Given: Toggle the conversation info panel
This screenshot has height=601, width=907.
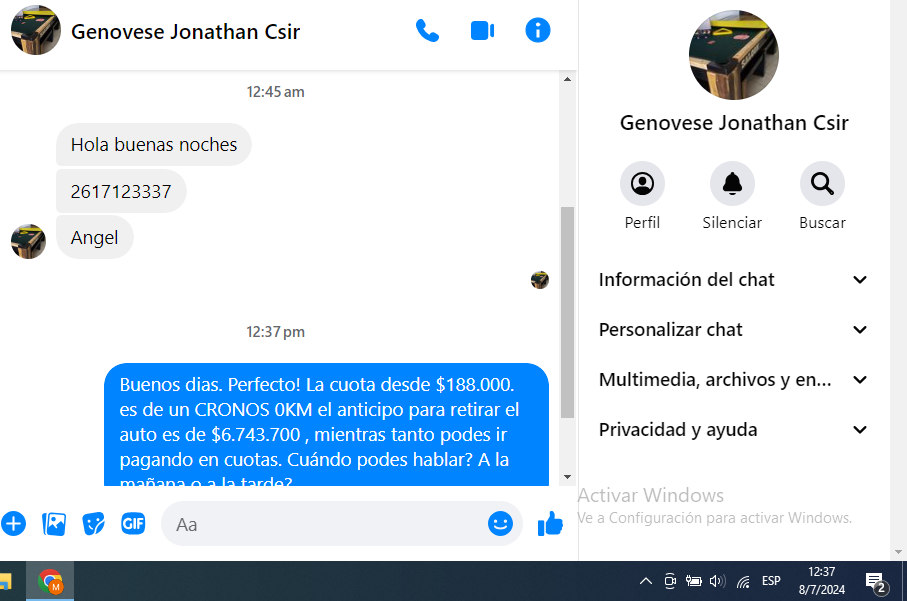Looking at the screenshot, I should click(x=538, y=31).
